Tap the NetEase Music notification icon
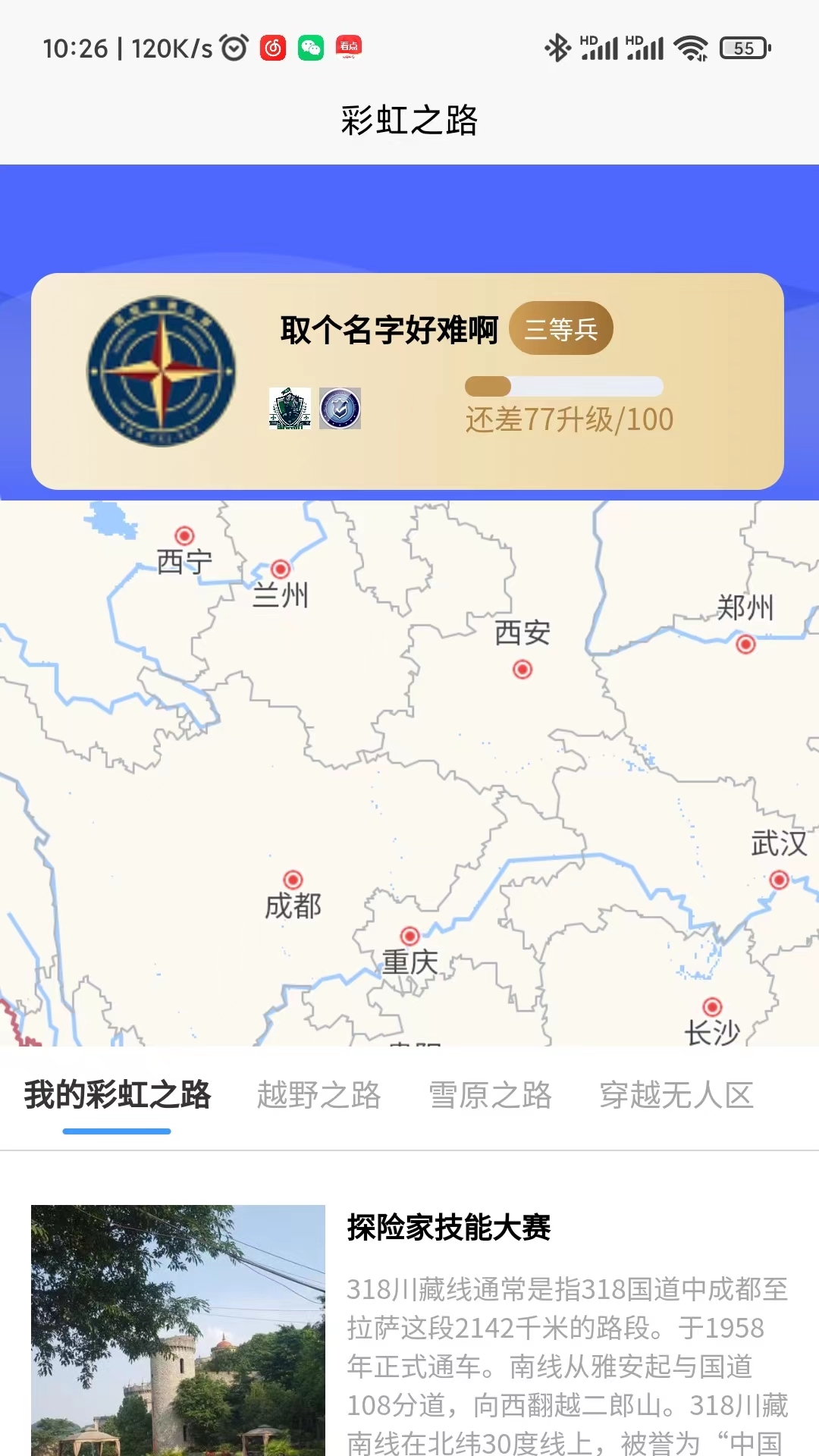819x1456 pixels. pyautogui.click(x=272, y=47)
